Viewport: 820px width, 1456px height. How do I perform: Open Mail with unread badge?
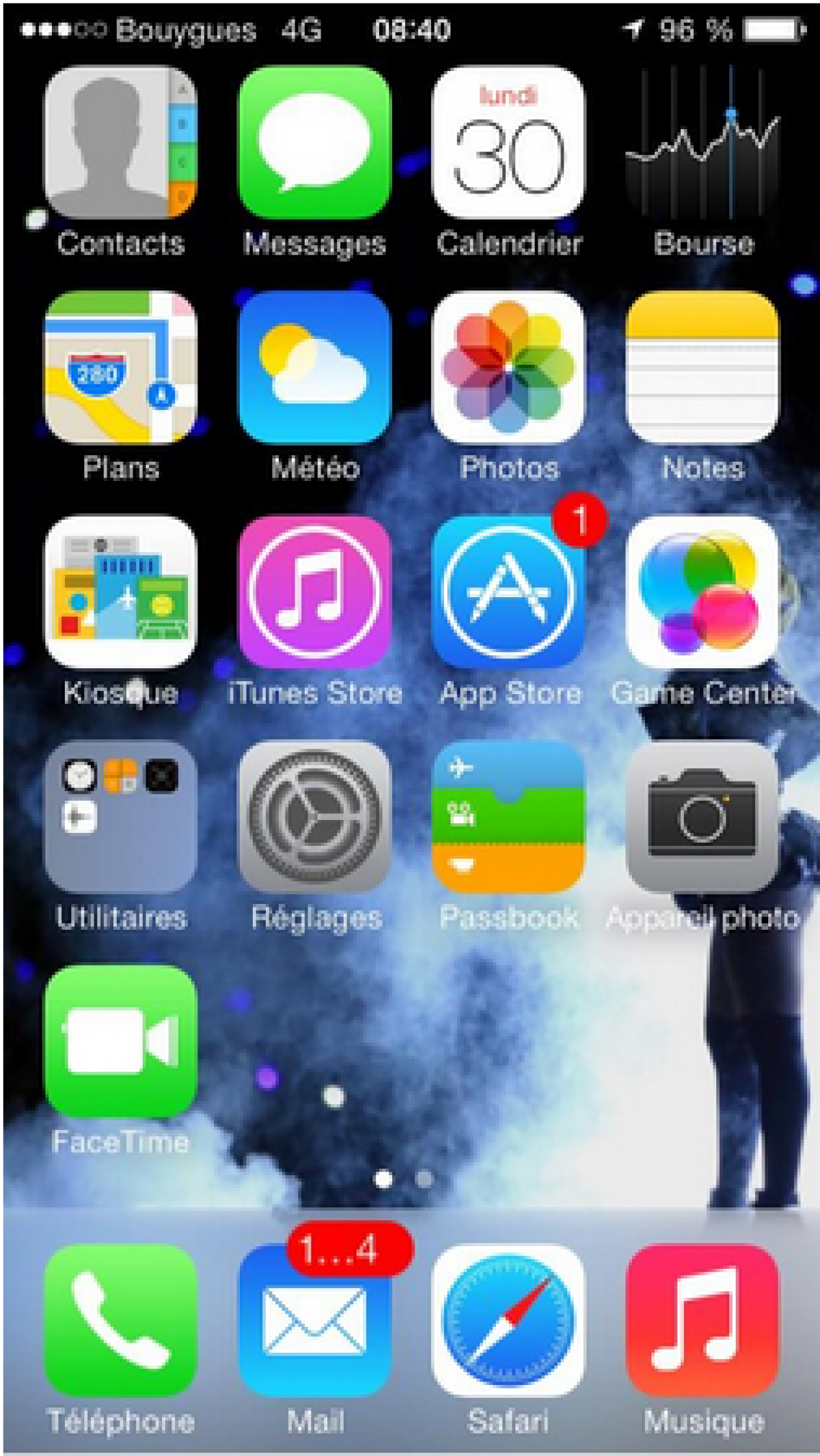(x=314, y=1320)
